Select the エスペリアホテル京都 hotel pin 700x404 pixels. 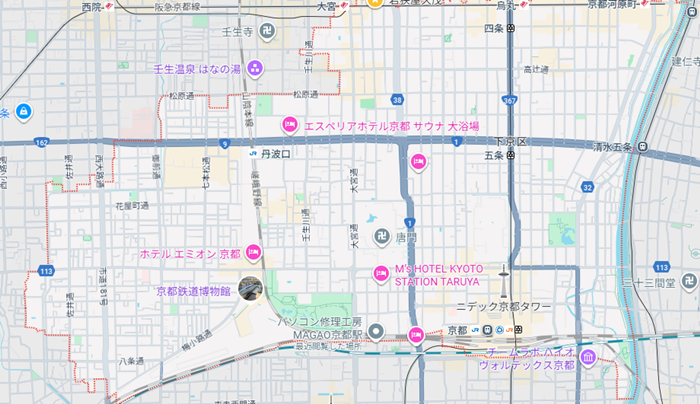(x=290, y=125)
